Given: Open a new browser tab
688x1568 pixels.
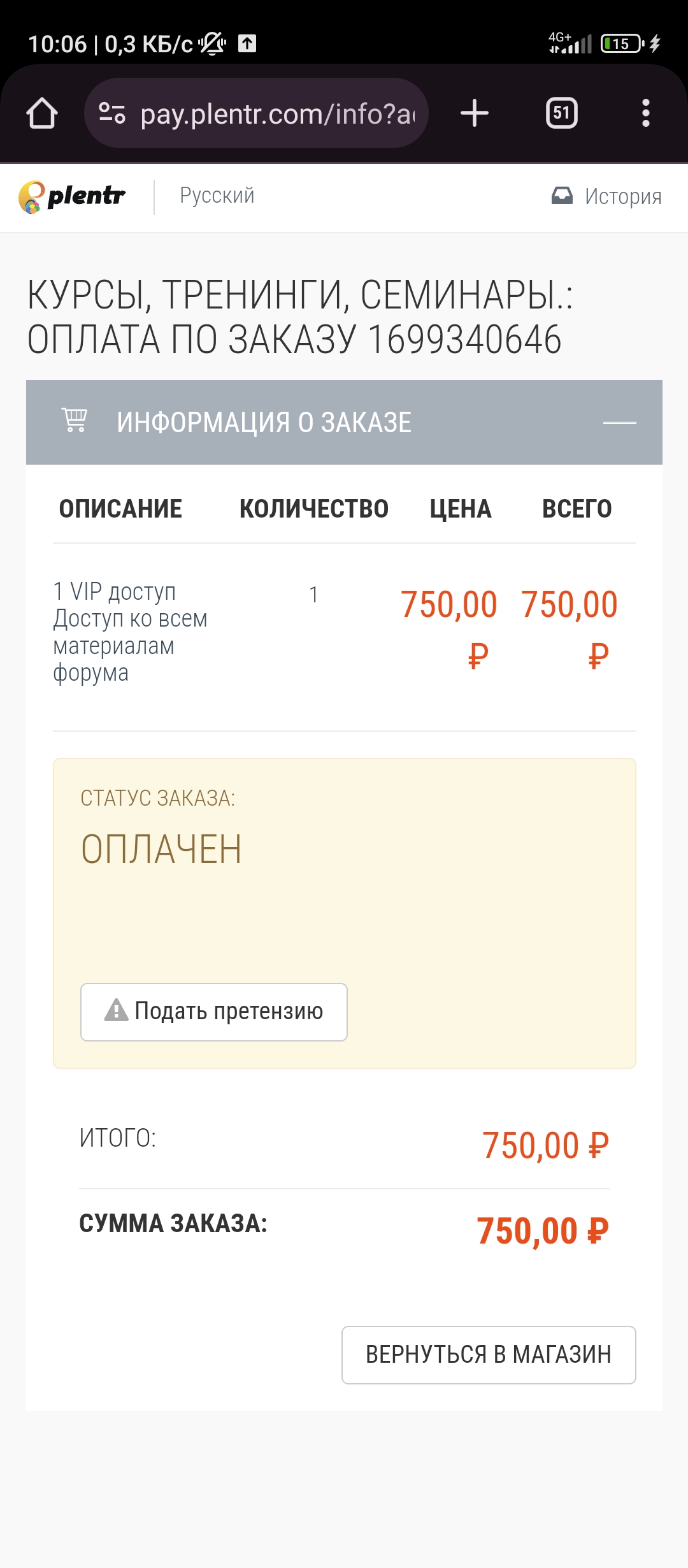Looking at the screenshot, I should (475, 113).
